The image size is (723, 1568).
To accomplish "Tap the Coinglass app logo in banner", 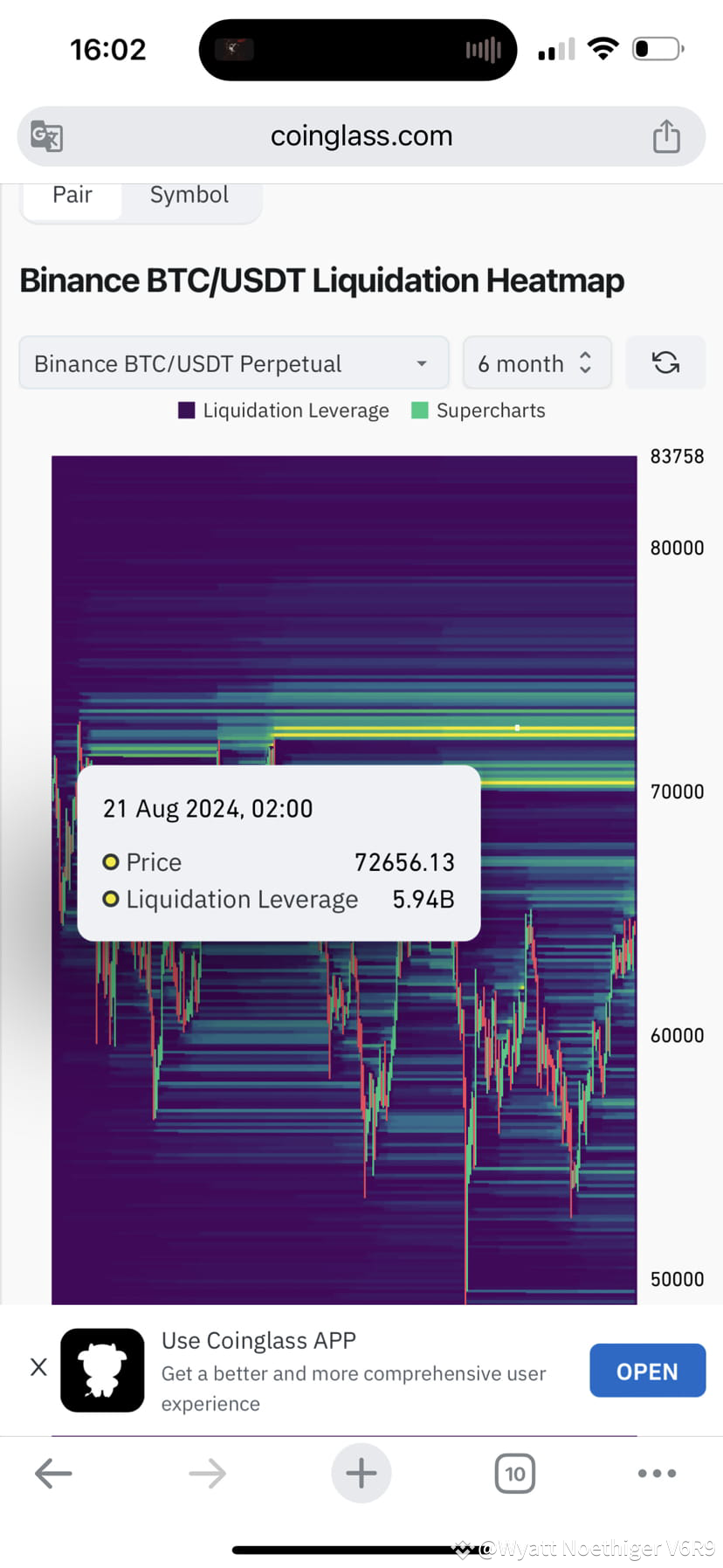I will [x=101, y=1371].
